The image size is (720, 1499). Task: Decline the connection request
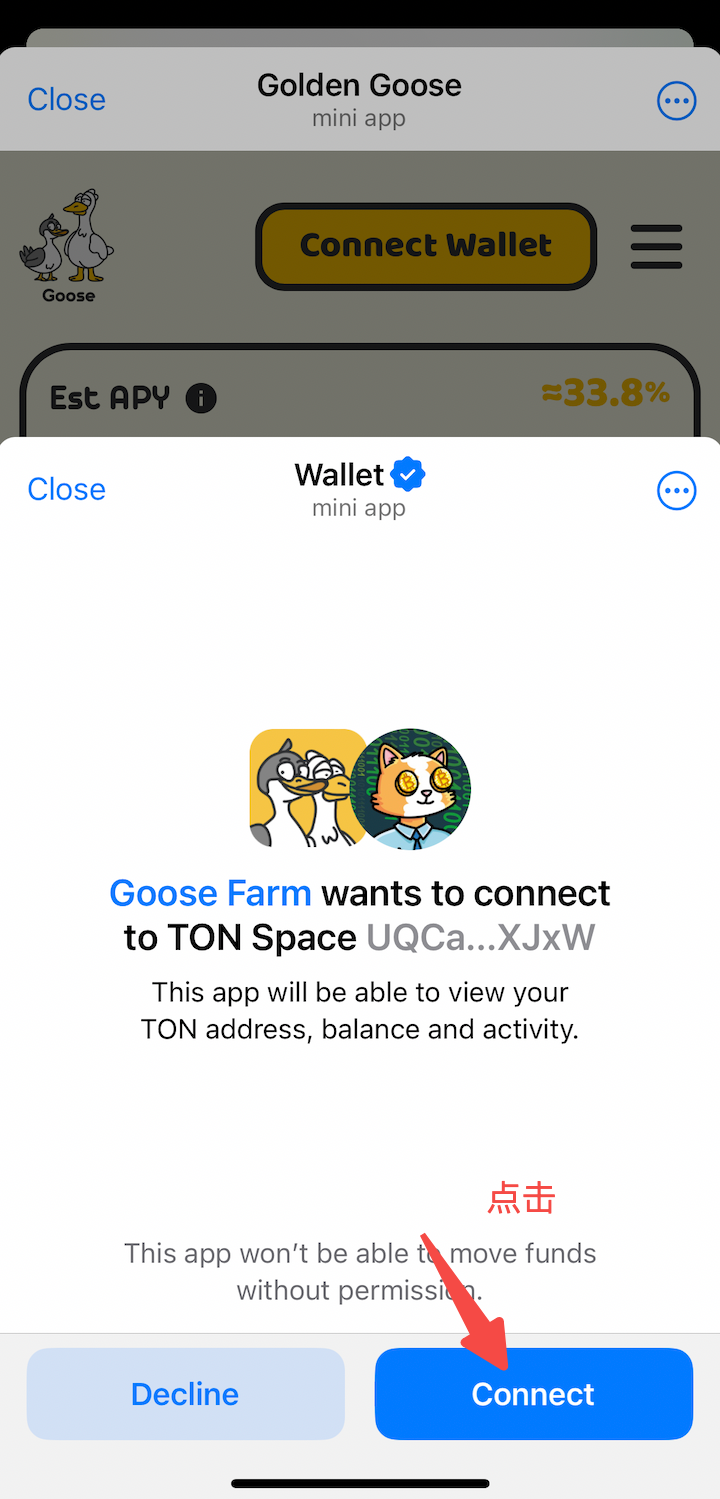185,1394
